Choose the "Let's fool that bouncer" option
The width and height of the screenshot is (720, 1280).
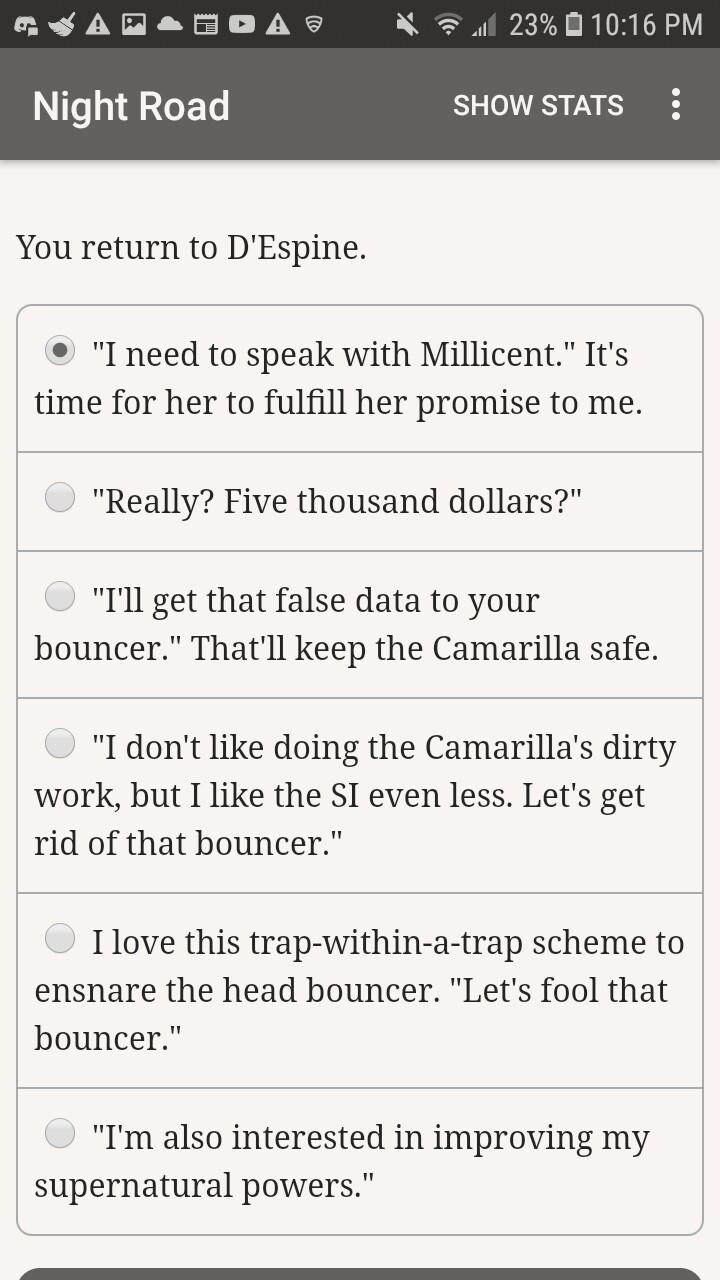360,990
